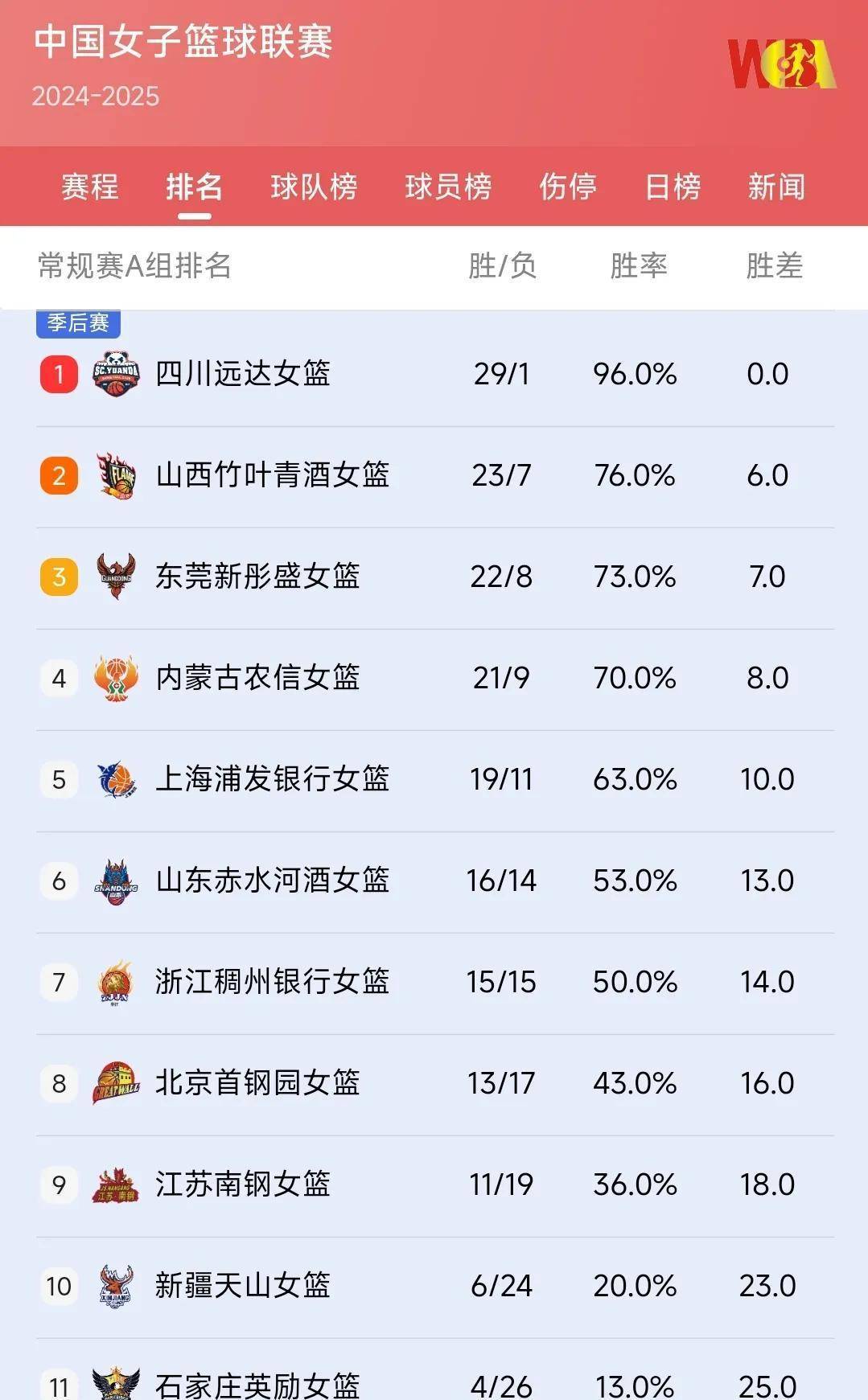The height and width of the screenshot is (1400, 868).
Task: Open the 球队榜 tab
Action: pyautogui.click(x=314, y=187)
